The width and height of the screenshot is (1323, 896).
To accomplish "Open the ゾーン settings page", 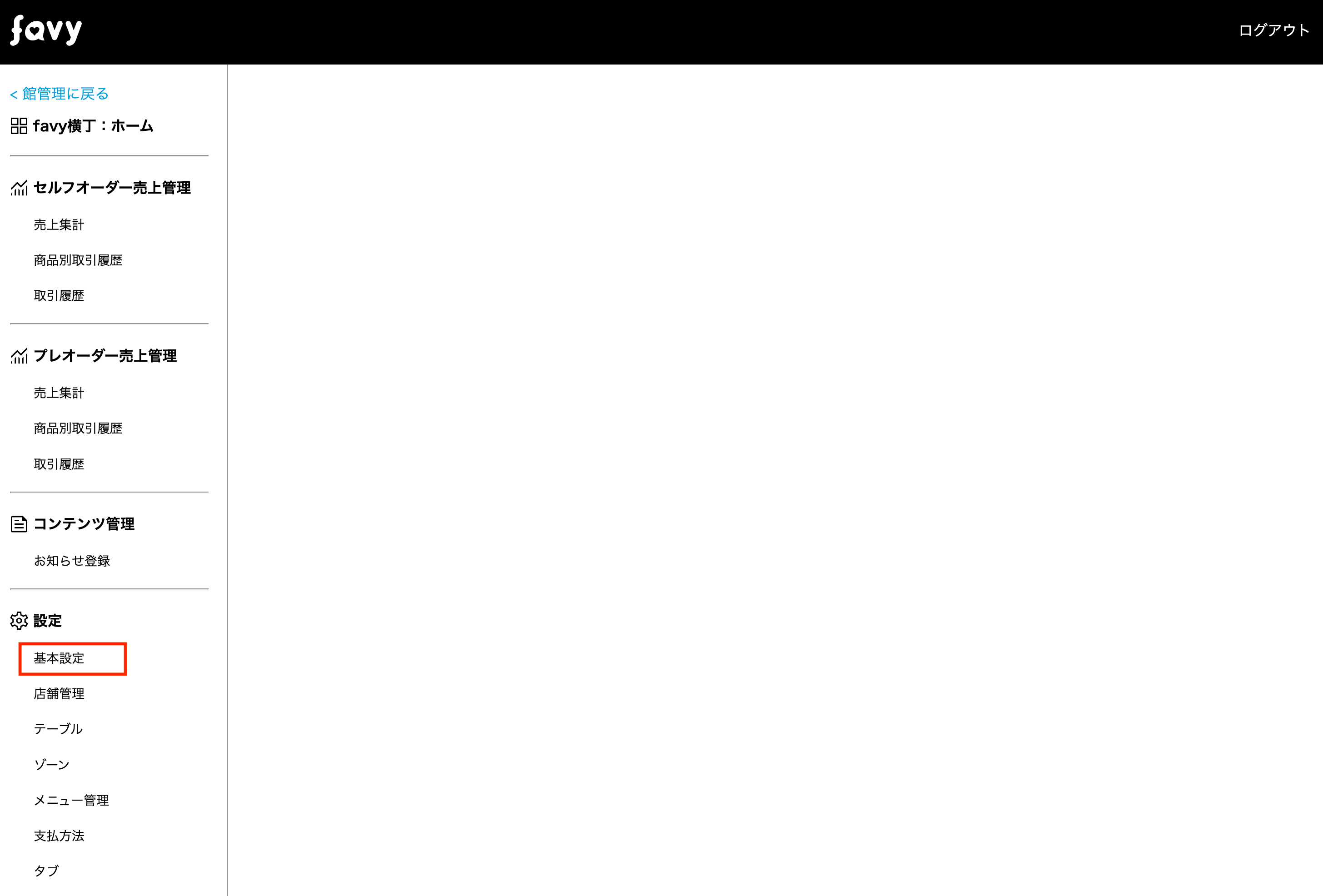I will [x=52, y=765].
